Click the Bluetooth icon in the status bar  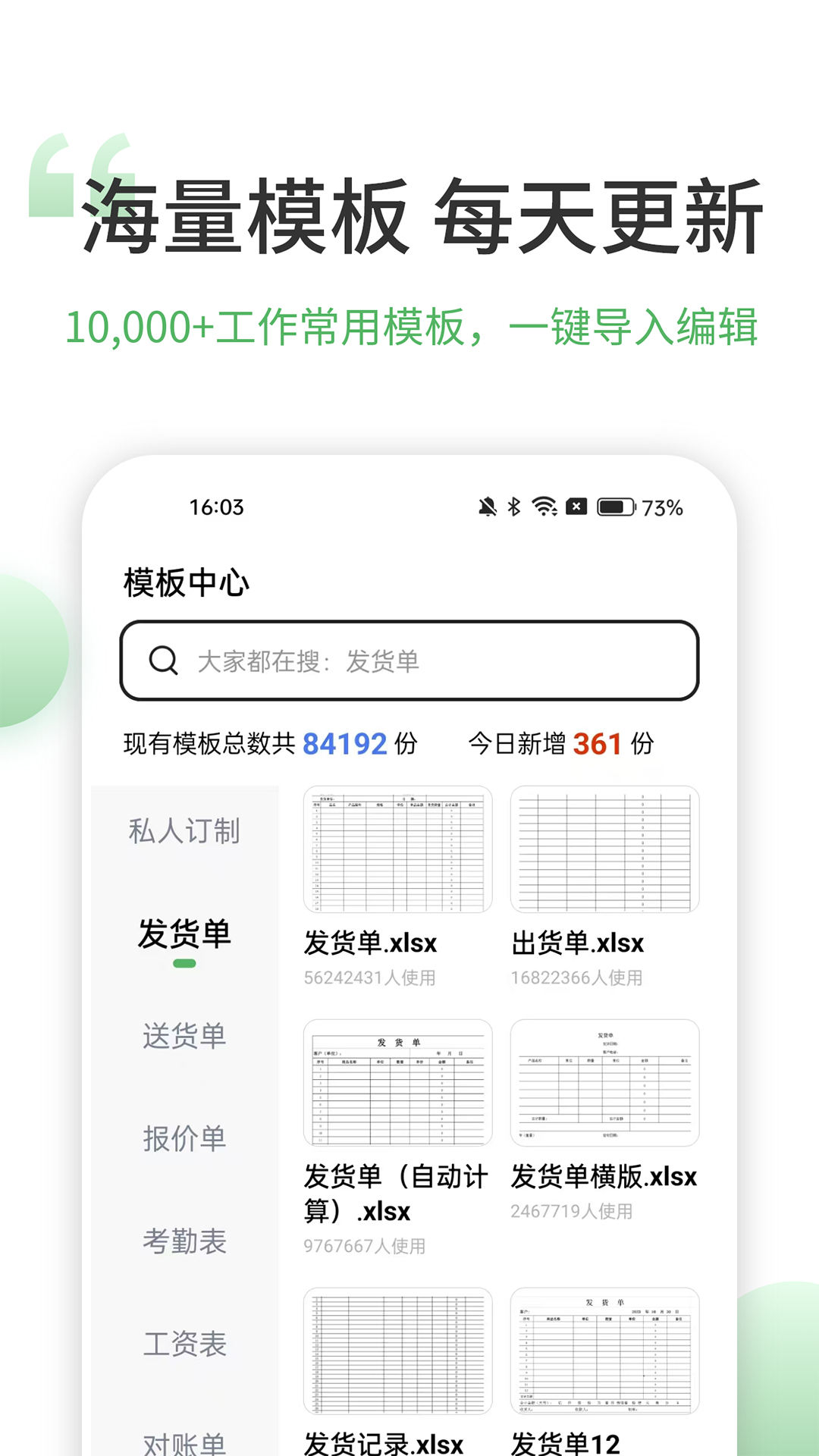pyautogui.click(x=513, y=504)
